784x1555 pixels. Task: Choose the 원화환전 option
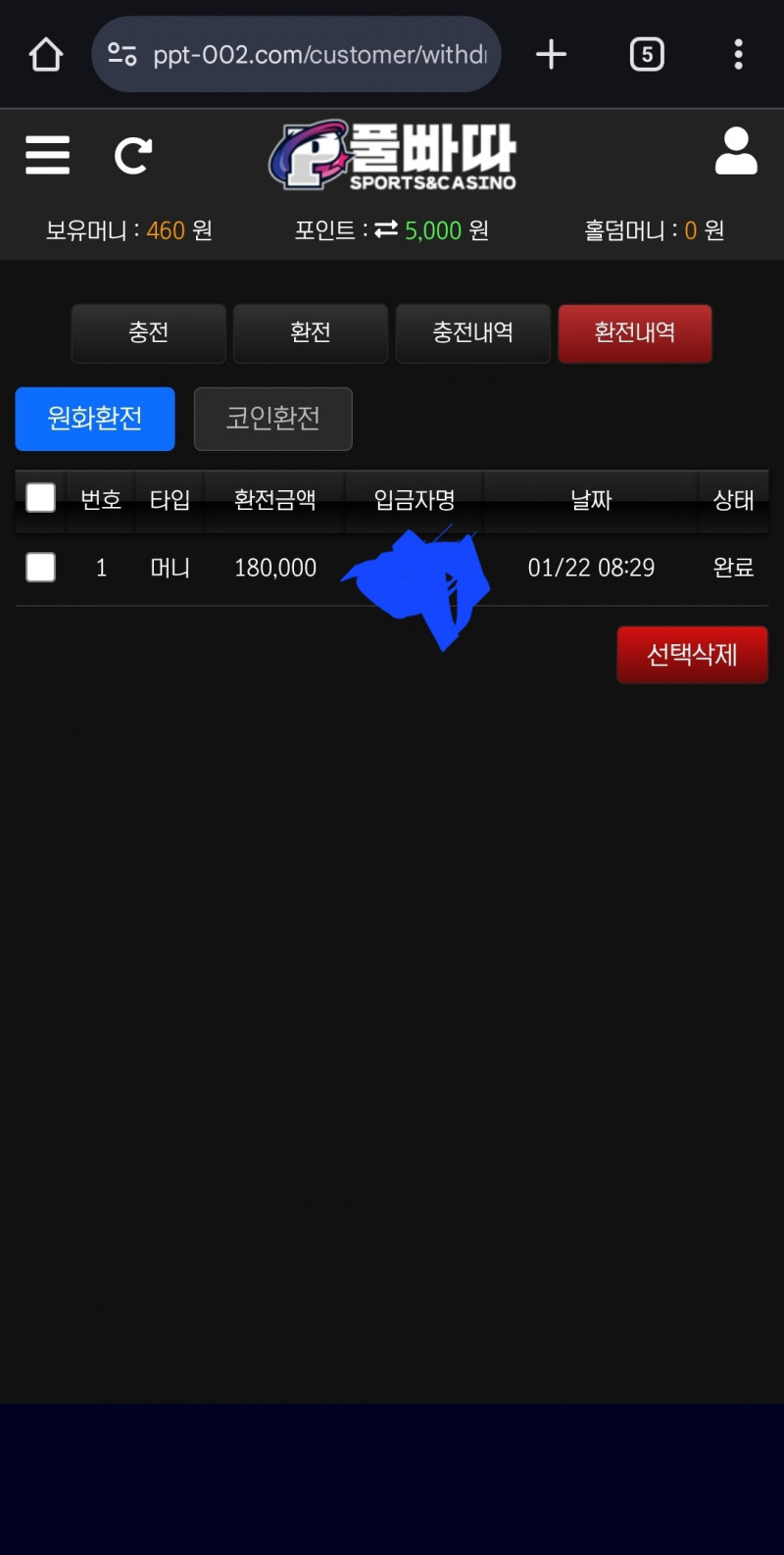pyautogui.click(x=95, y=419)
